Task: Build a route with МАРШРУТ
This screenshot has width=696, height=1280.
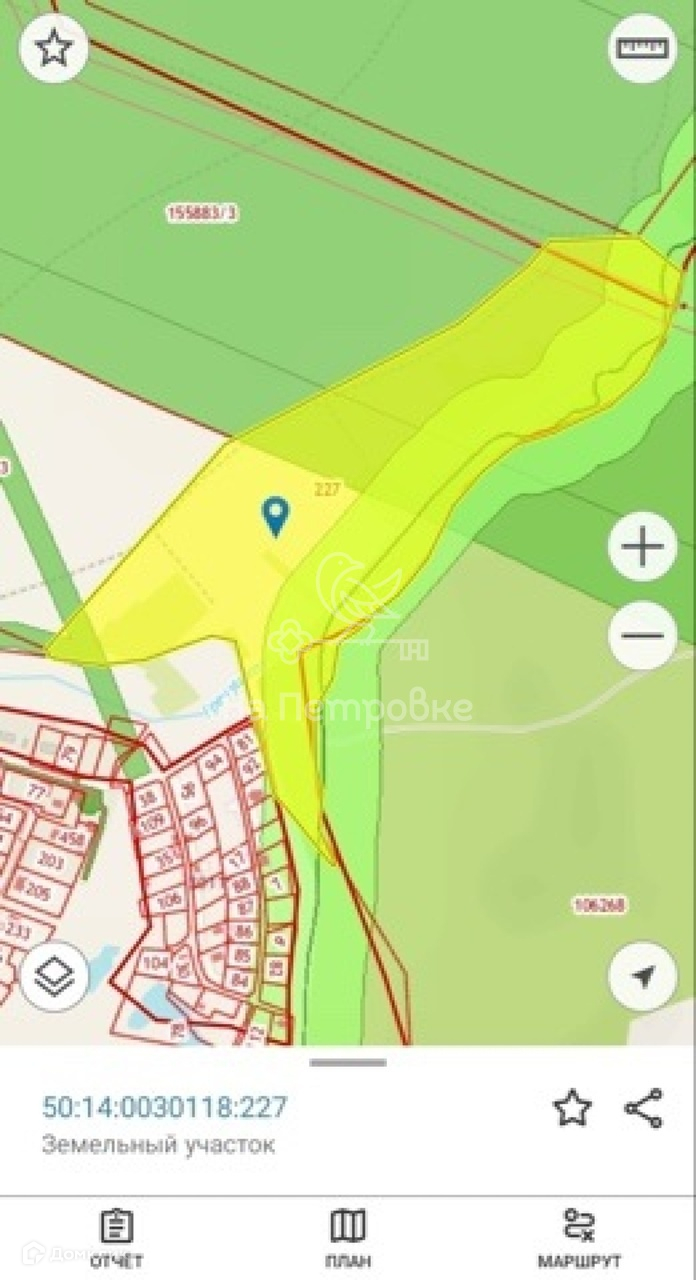Action: click(x=579, y=1237)
